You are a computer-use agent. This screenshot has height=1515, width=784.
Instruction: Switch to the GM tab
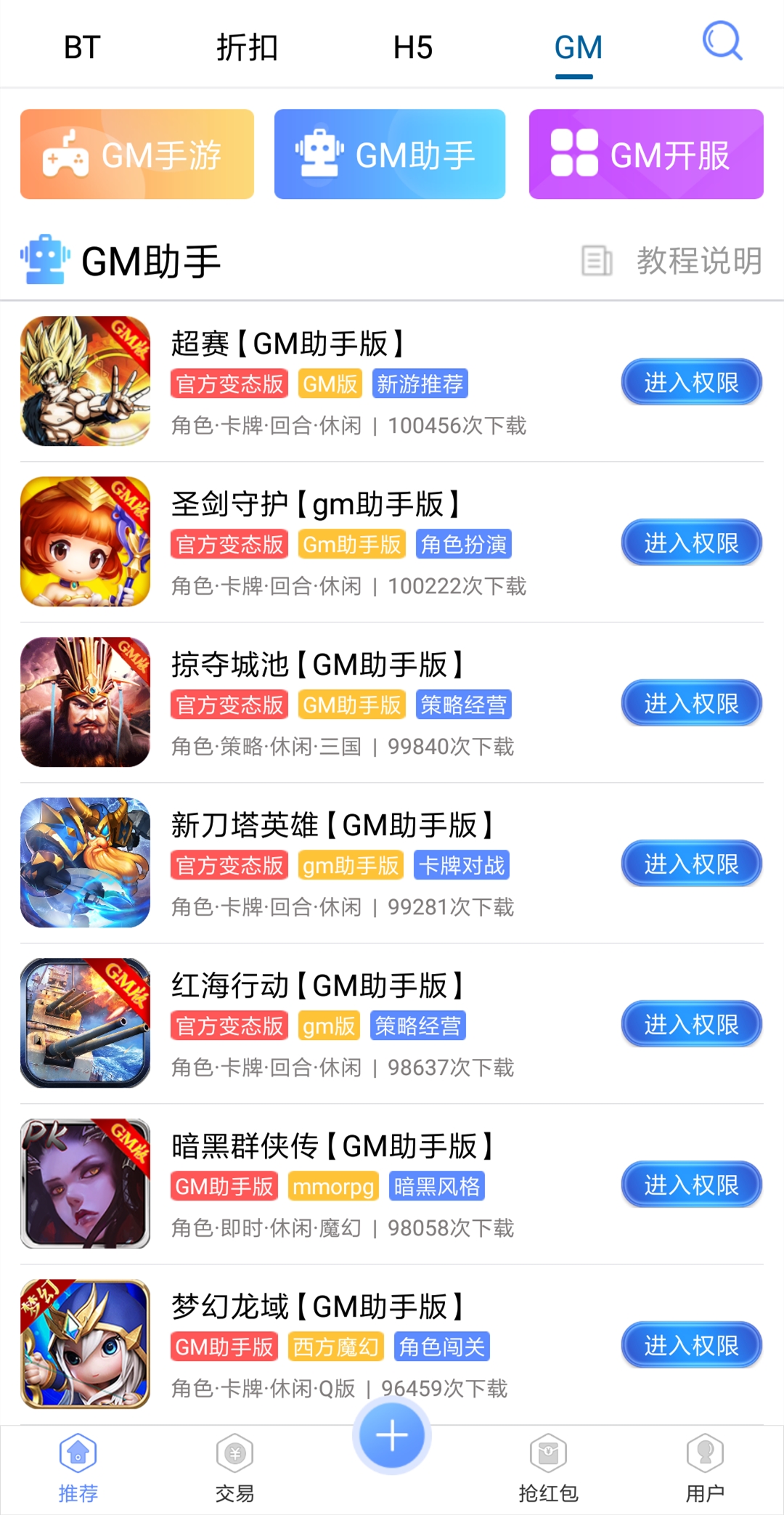point(577,47)
